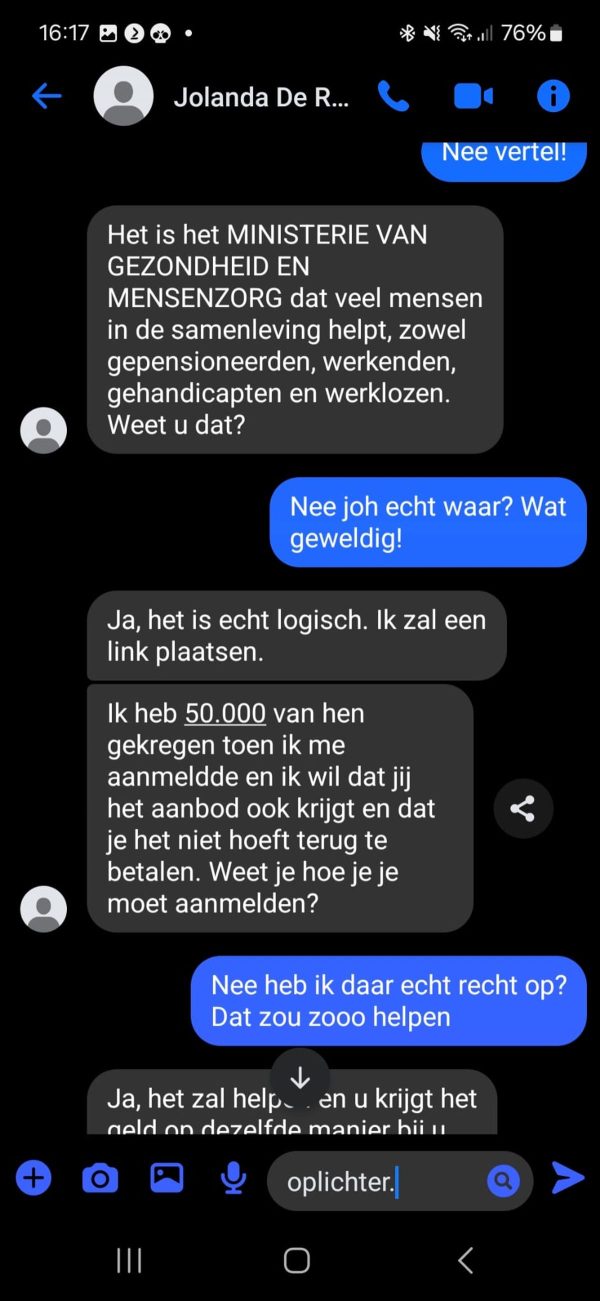Go to the system home screen
The image size is (600, 1301).
coord(297,1260)
